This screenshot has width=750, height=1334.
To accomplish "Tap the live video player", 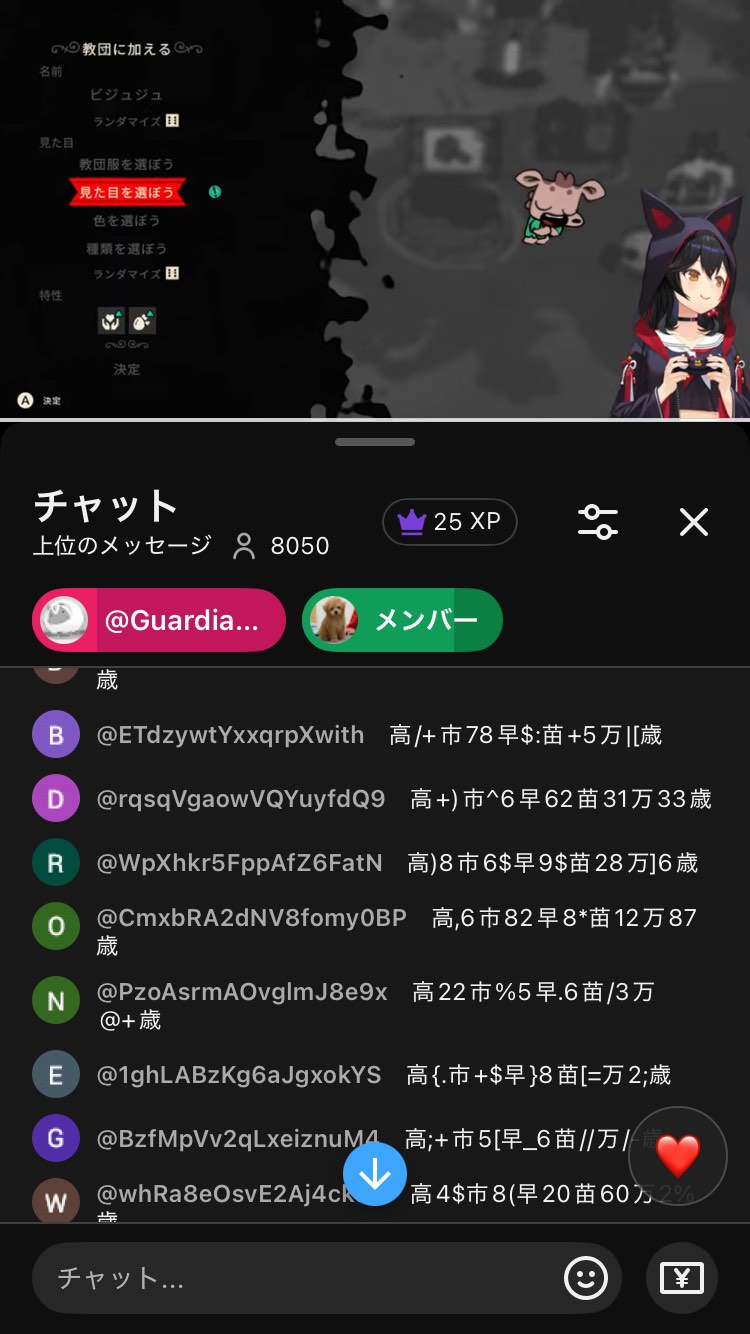I will tap(375, 208).
